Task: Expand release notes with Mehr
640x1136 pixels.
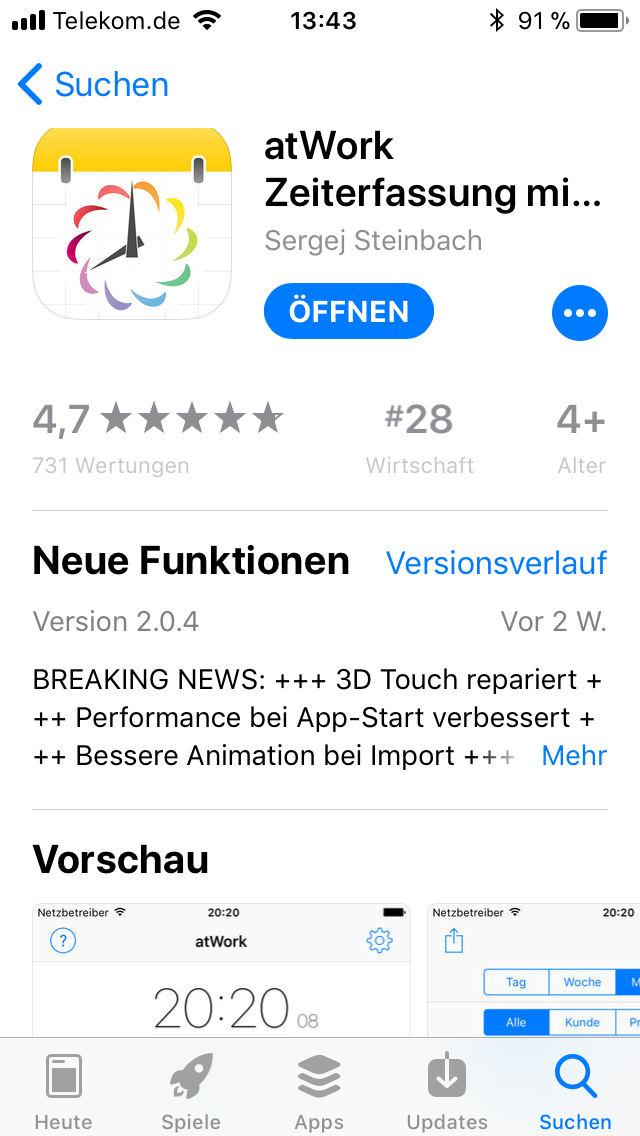Action: [x=574, y=756]
